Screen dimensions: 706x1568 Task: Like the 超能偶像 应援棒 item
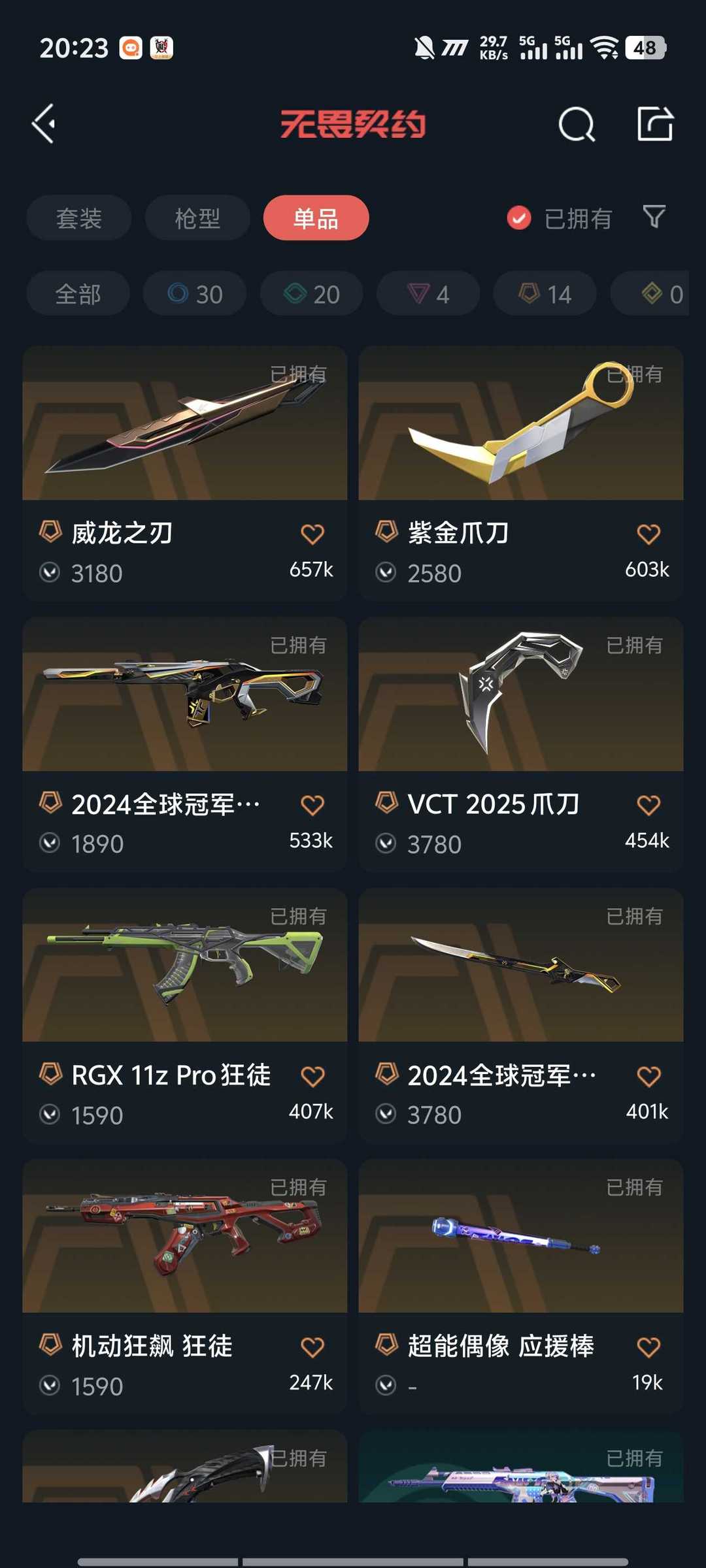648,1347
